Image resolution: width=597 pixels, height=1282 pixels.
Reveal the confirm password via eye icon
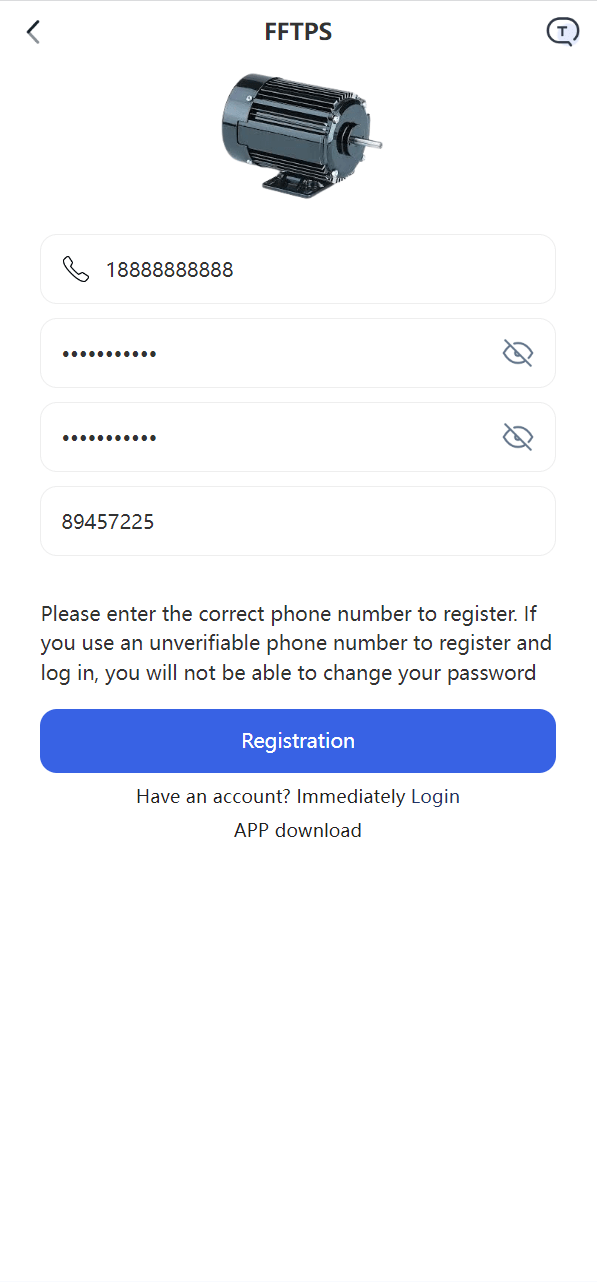coord(517,437)
